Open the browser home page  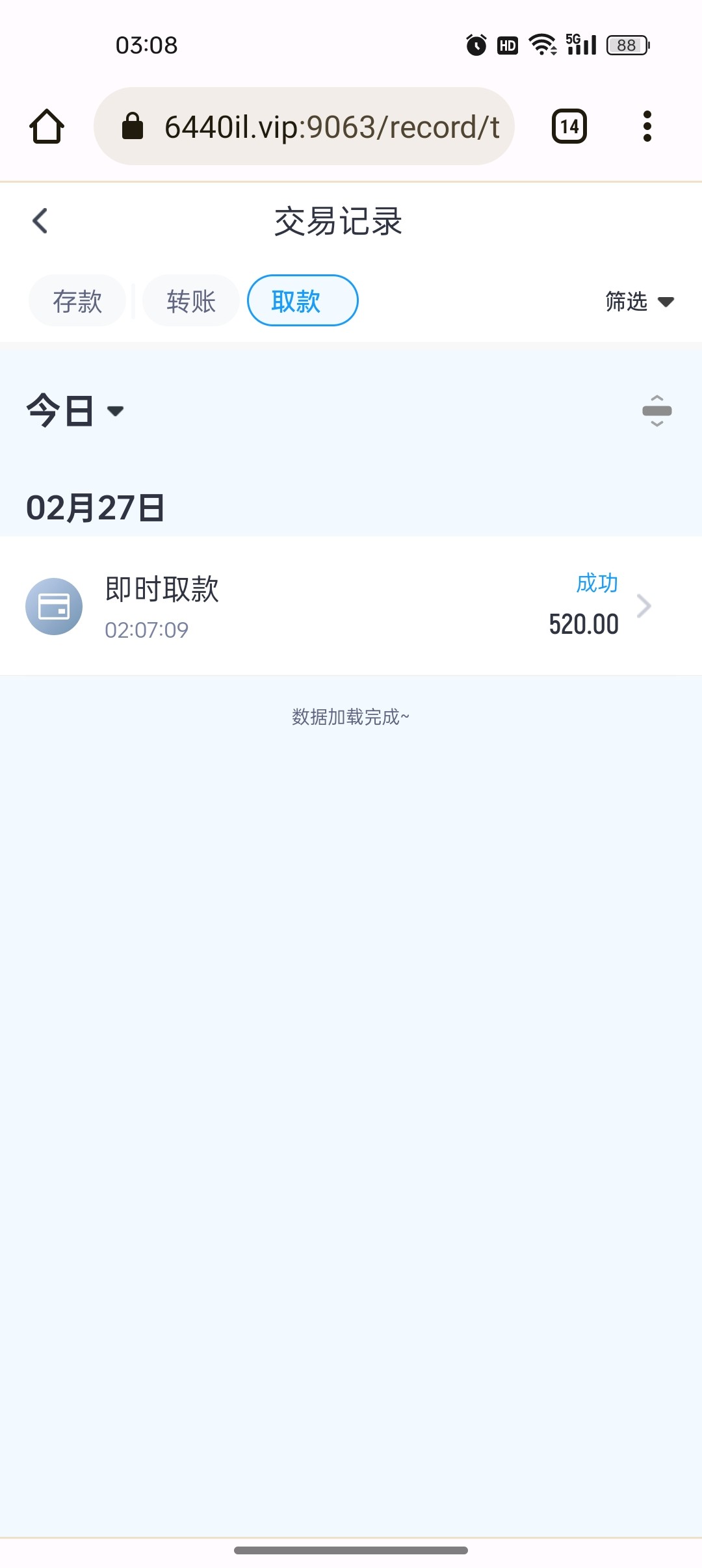47,126
